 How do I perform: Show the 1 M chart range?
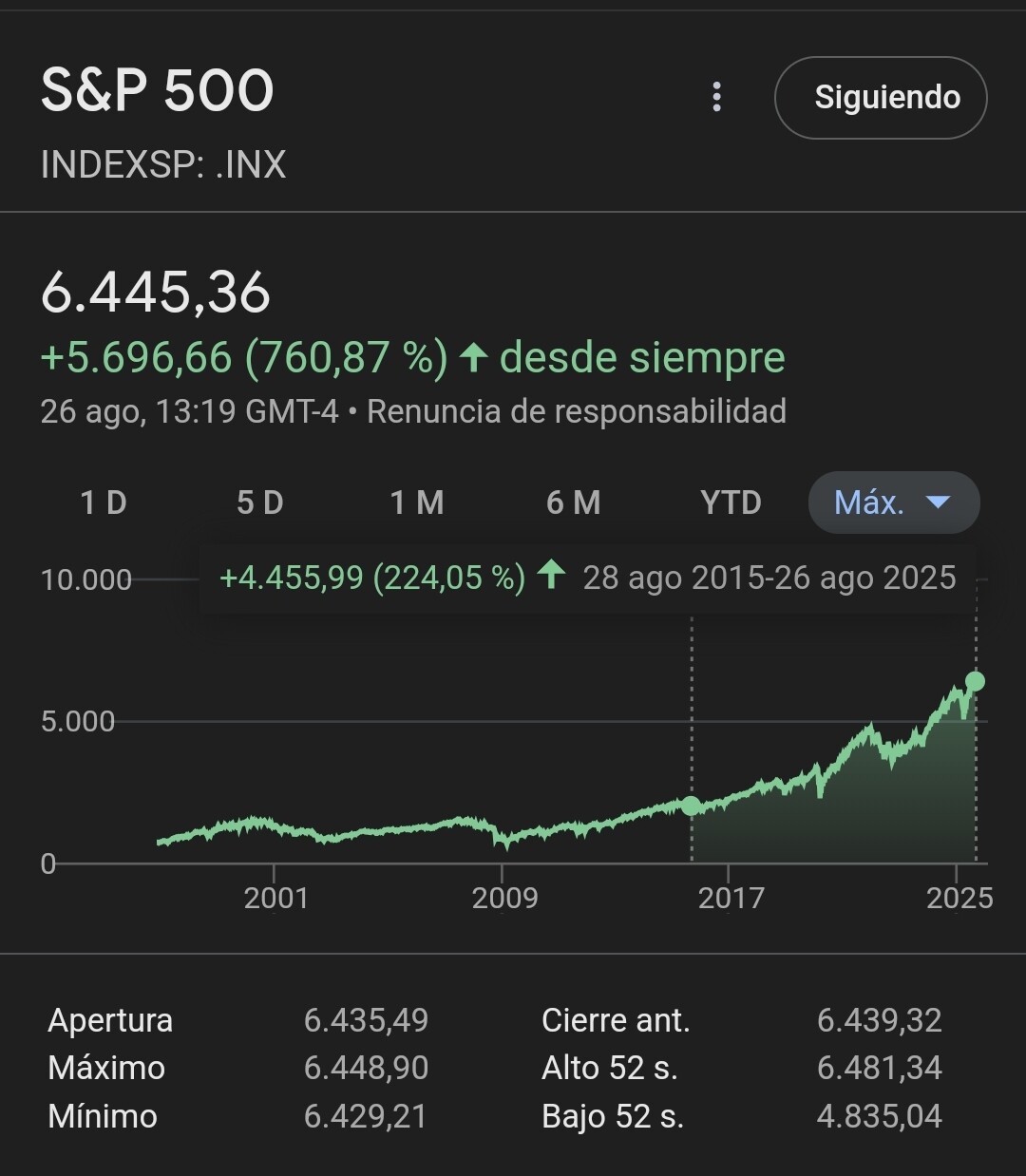pyautogui.click(x=417, y=503)
